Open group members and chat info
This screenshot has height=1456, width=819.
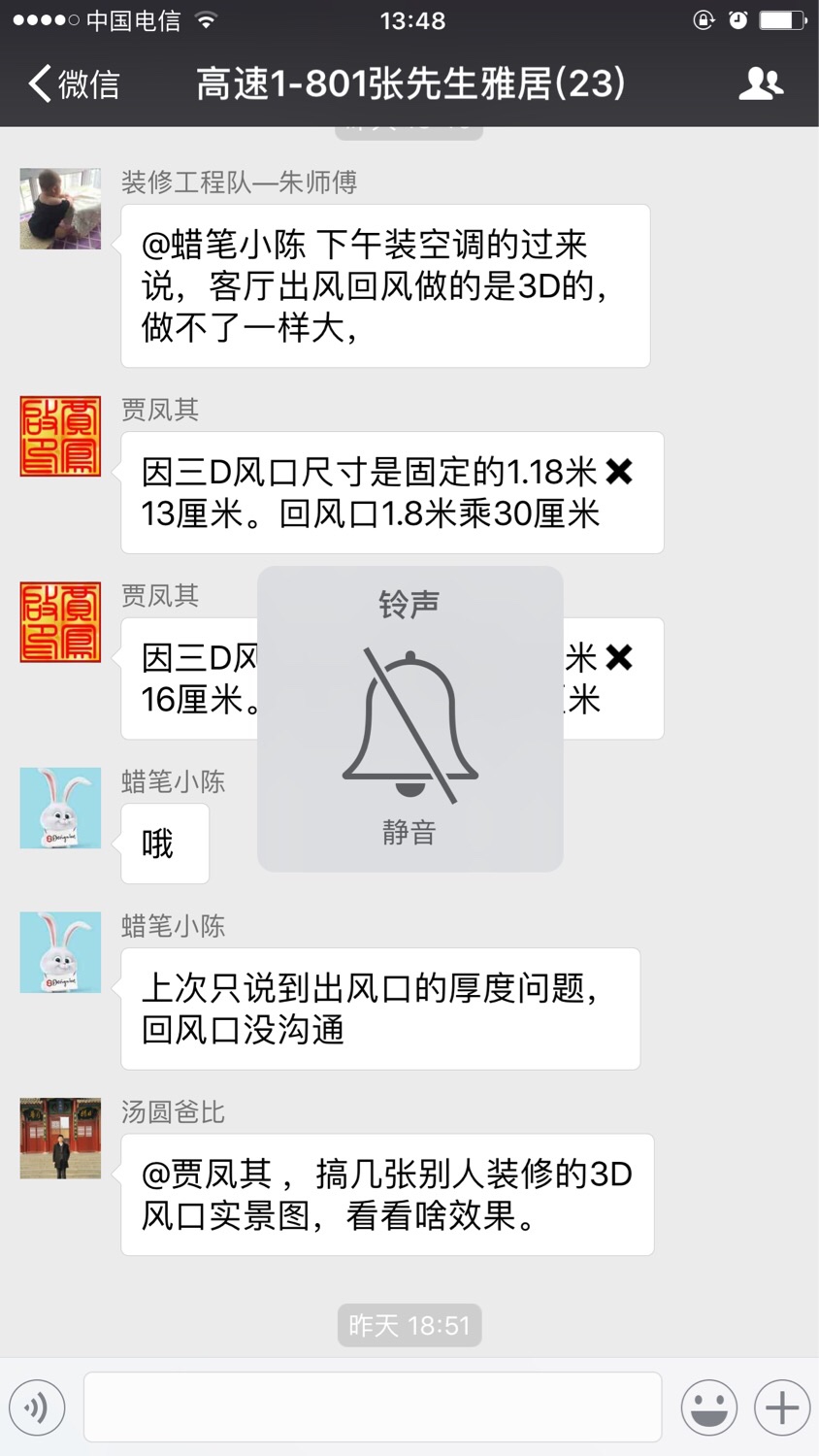(x=760, y=84)
